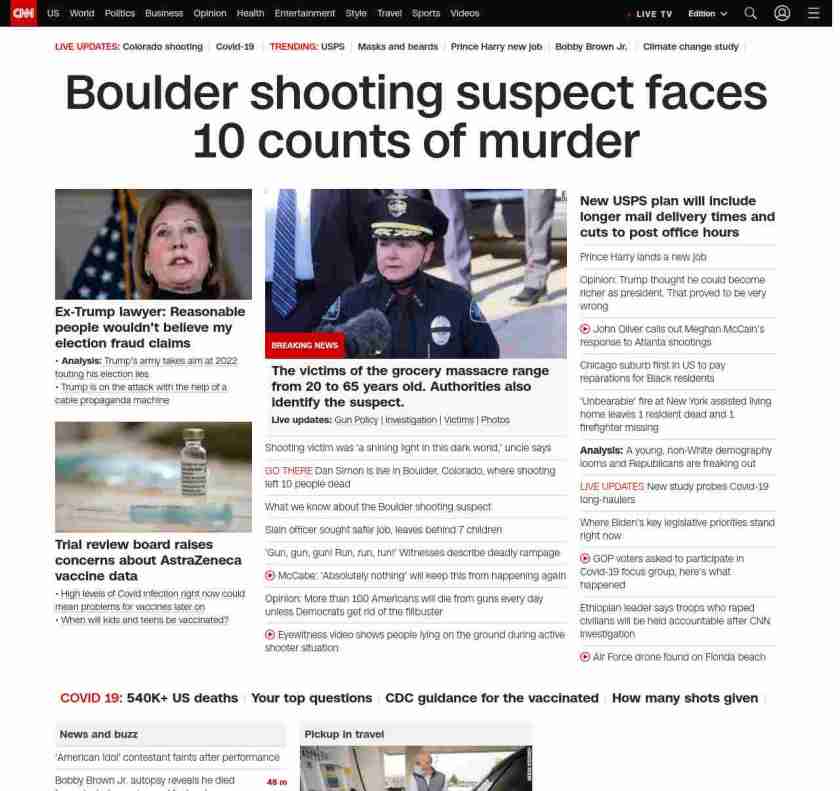Watch Live TV
Viewport: 840px width, 791px height.
pos(654,14)
